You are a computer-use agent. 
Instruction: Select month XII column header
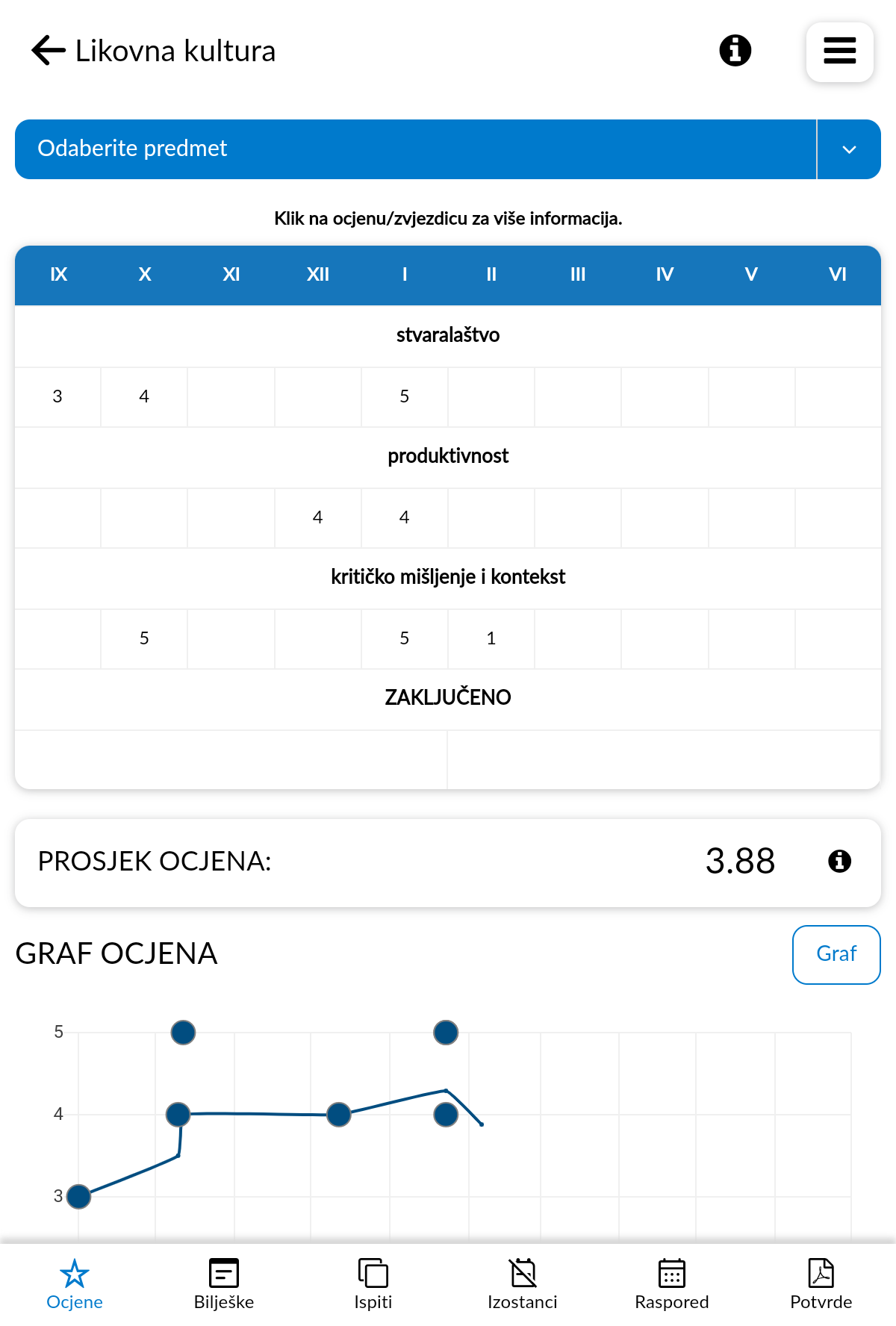click(317, 275)
